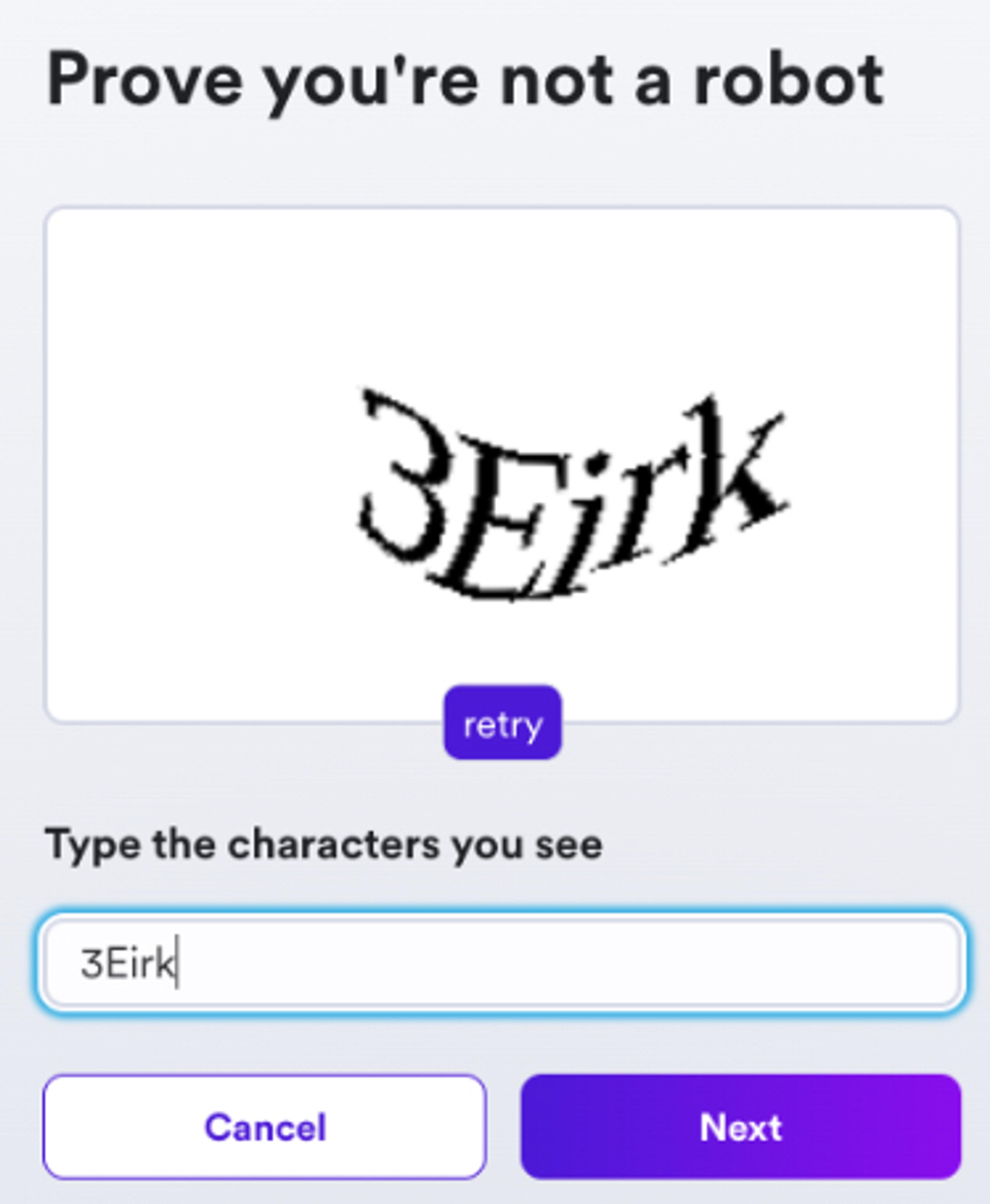Tap retry to get a new captcha

coord(502,723)
